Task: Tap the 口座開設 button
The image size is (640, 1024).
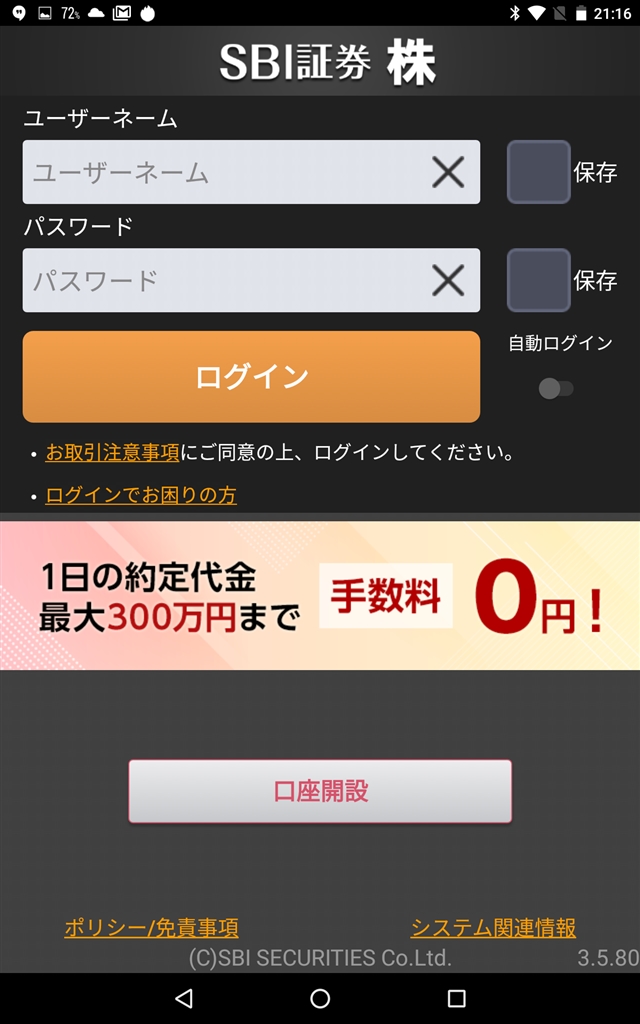Action: [320, 791]
